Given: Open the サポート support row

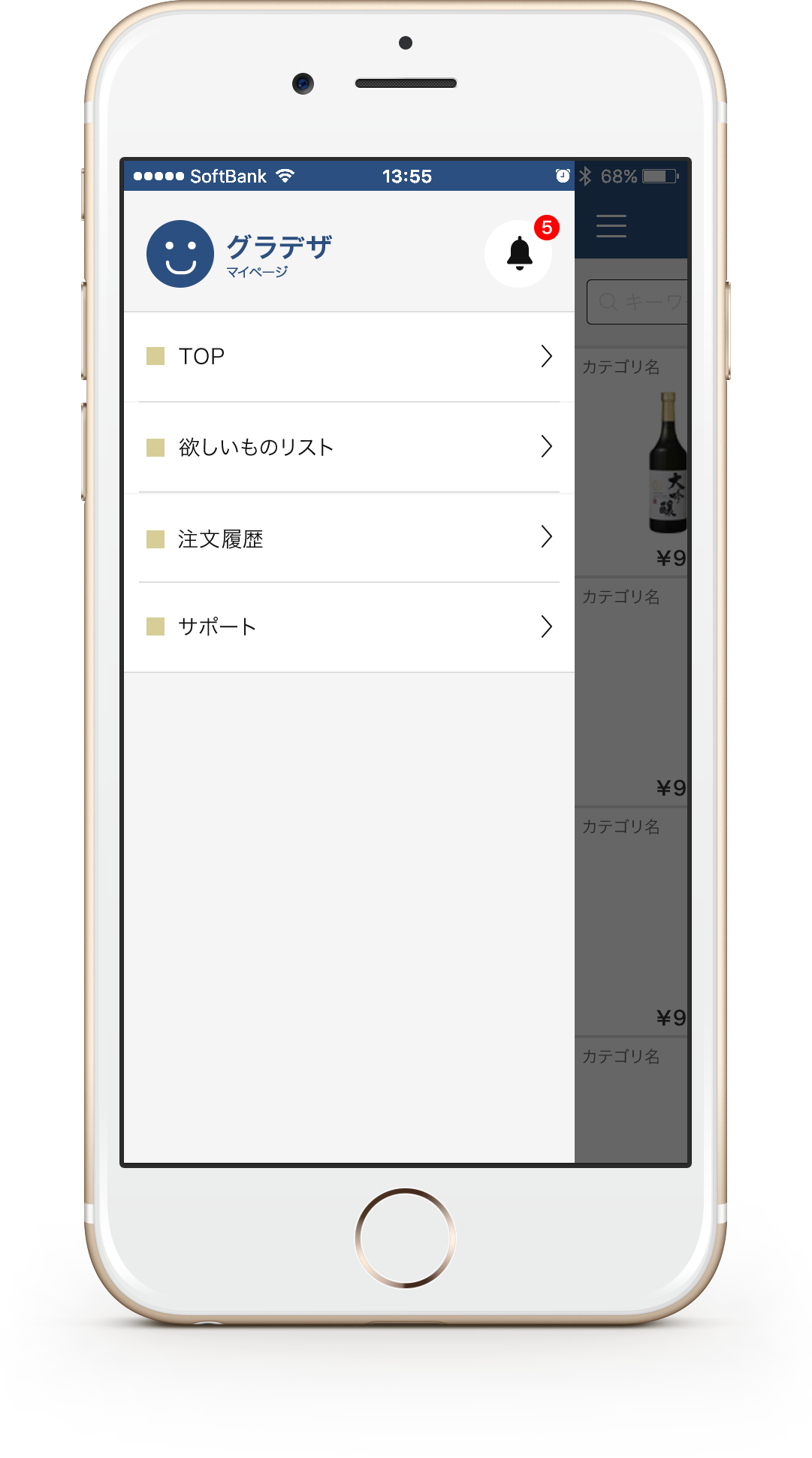Looking at the screenshot, I should (349, 626).
